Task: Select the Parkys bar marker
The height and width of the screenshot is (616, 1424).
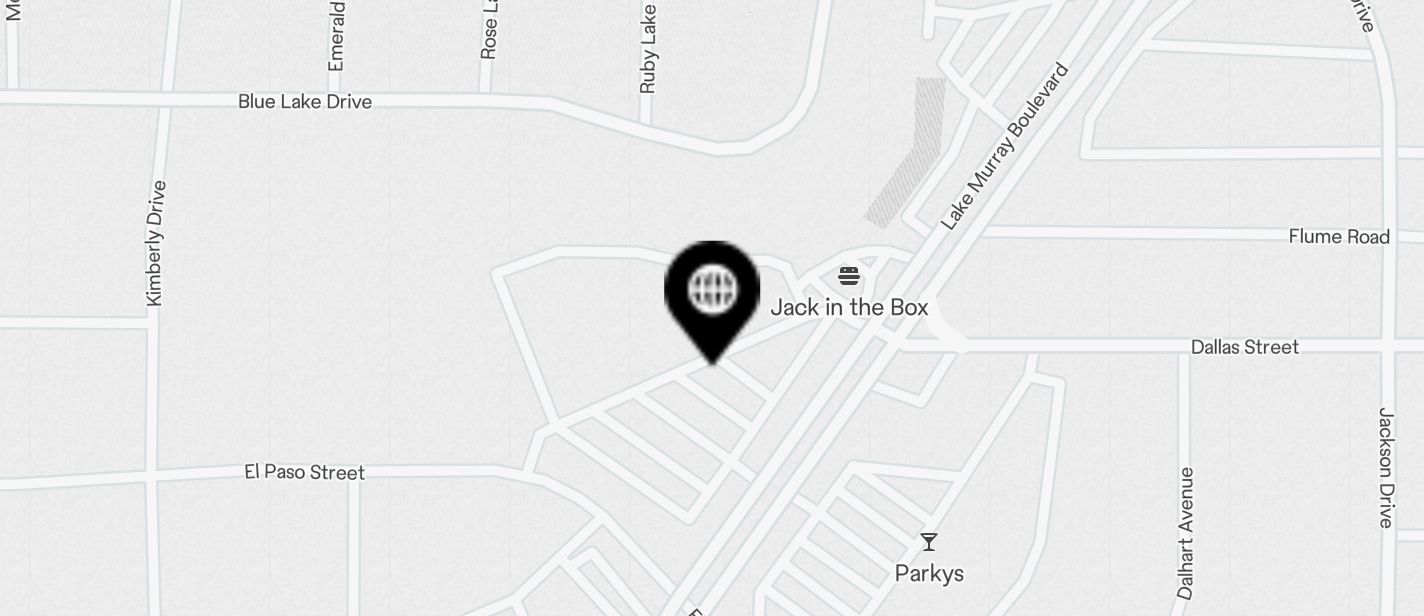Action: 929,543
